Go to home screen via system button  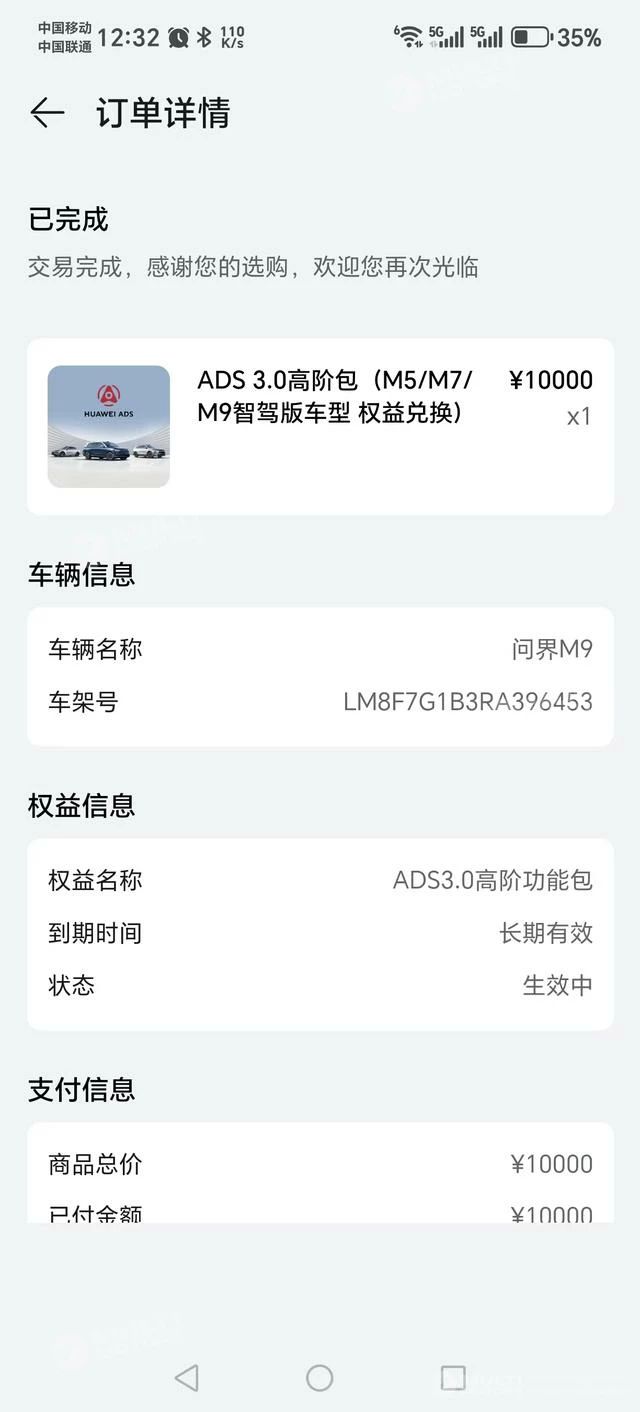(320, 1377)
